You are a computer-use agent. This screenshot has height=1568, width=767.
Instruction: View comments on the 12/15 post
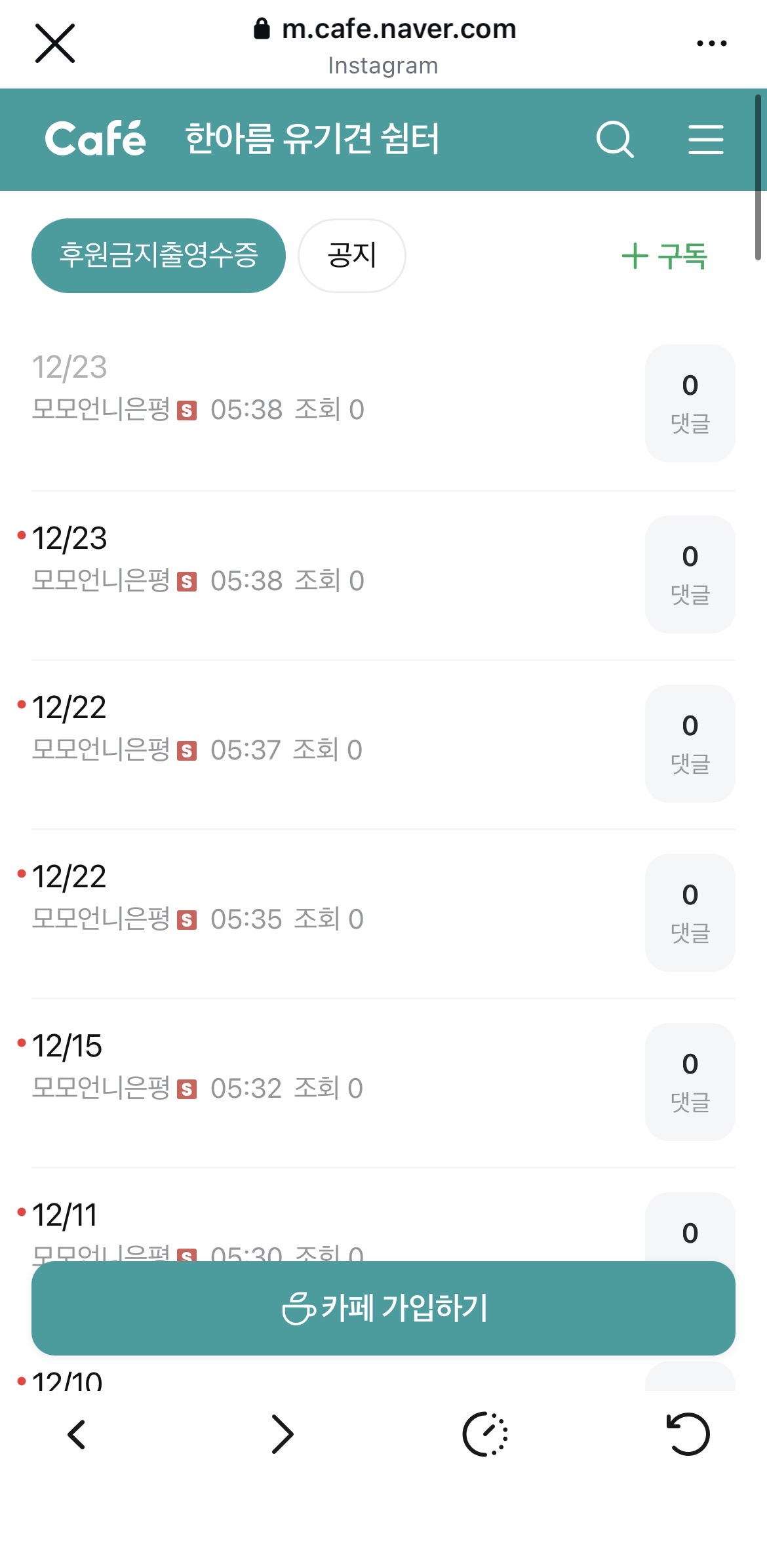(x=690, y=1082)
